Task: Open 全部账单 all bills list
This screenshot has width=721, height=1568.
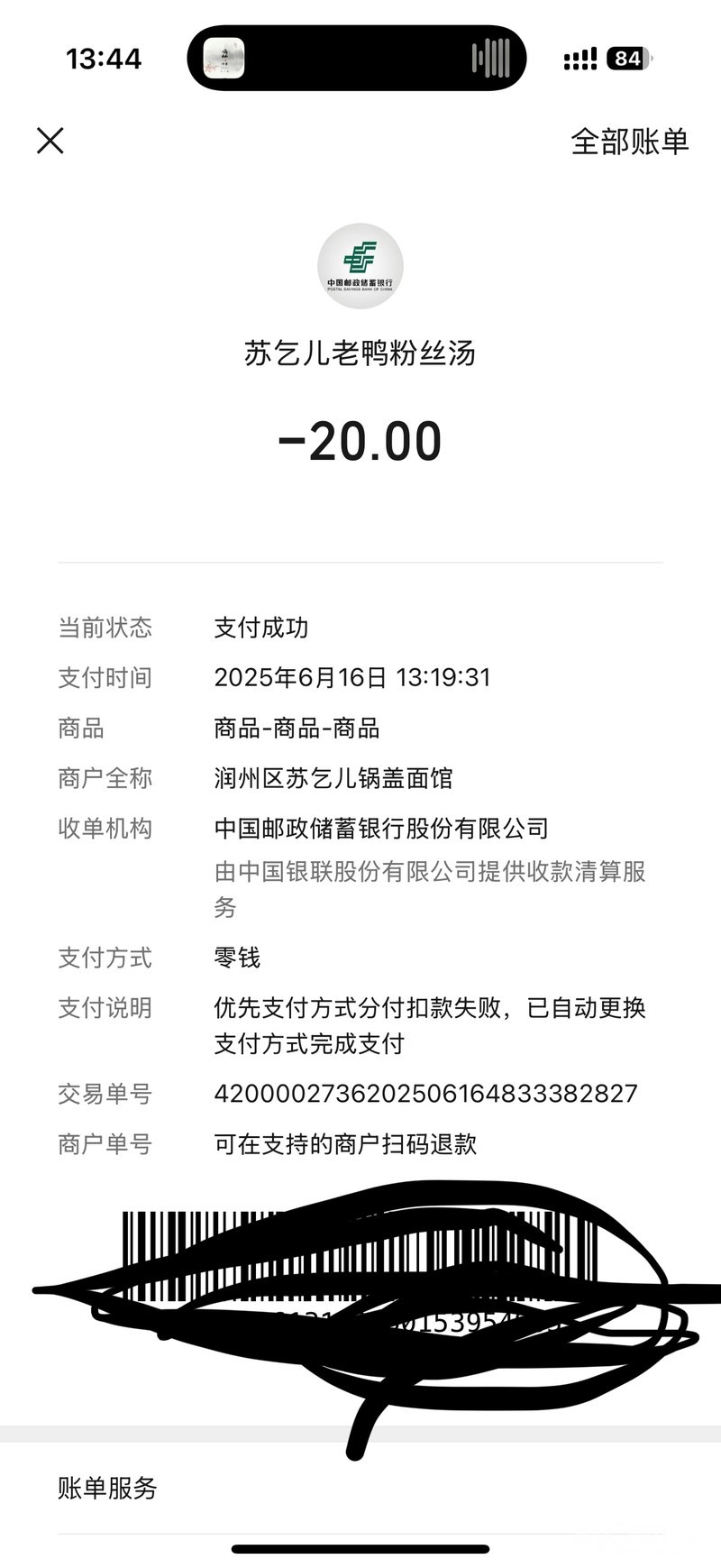Action: pos(629,142)
